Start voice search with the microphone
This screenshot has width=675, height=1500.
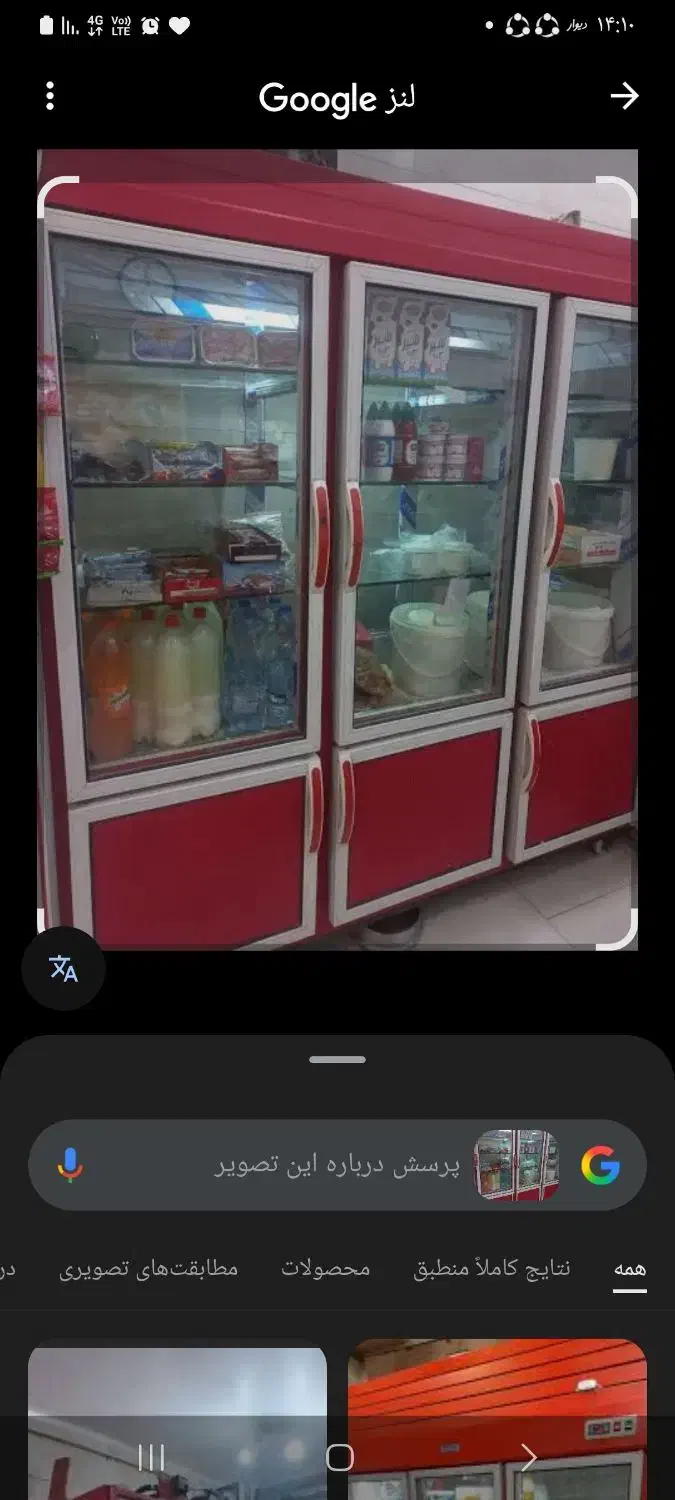pyautogui.click(x=70, y=1165)
